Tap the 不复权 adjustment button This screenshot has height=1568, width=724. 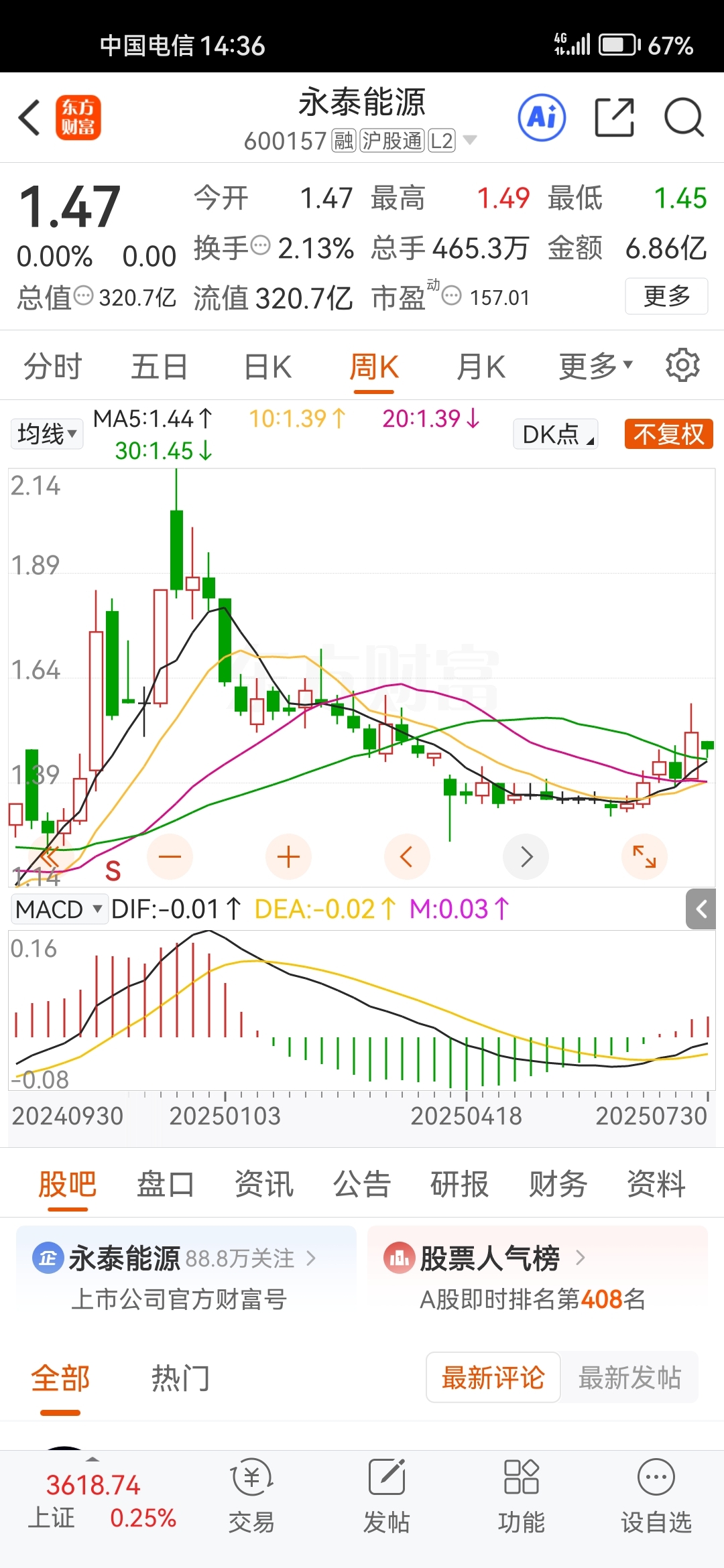[668, 434]
